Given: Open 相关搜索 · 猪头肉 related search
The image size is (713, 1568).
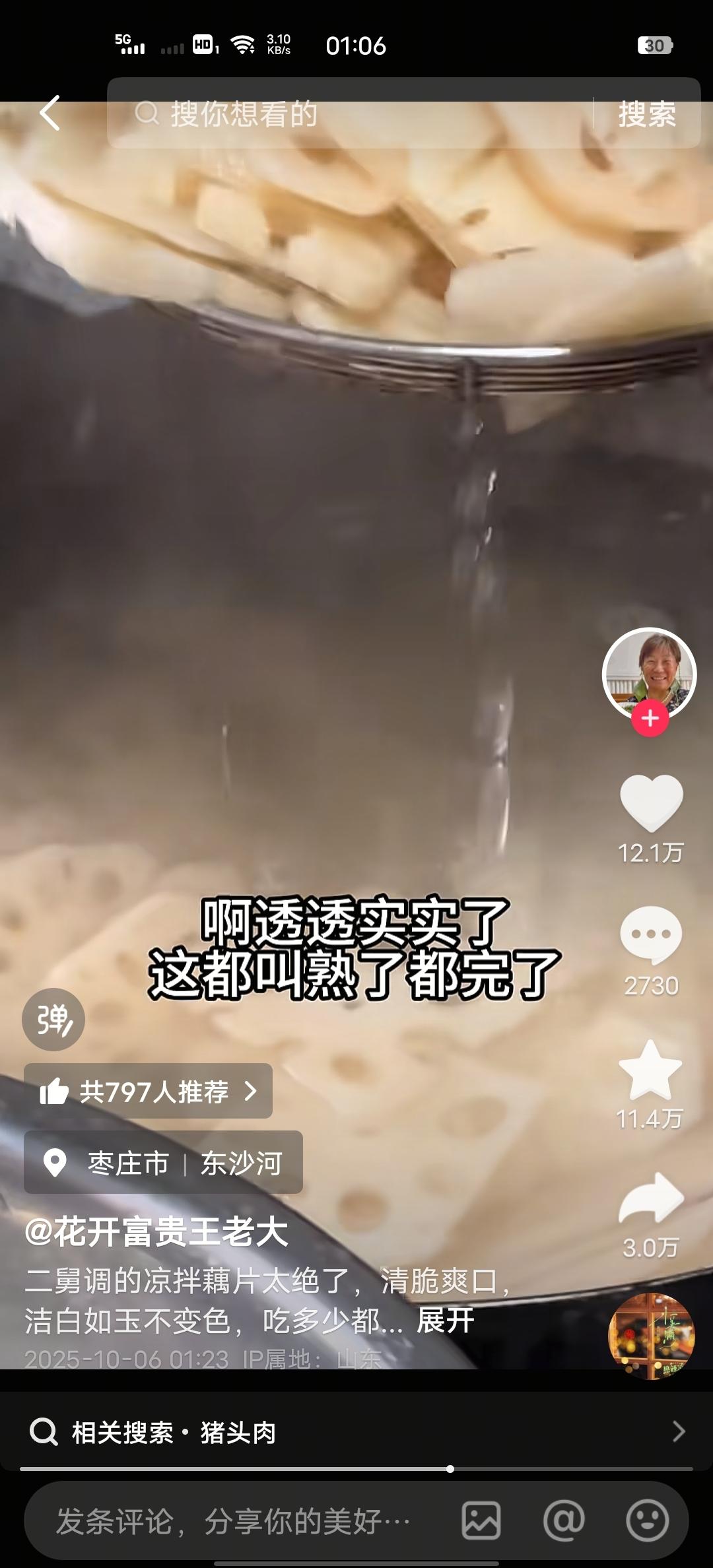Looking at the screenshot, I should [x=356, y=1432].
